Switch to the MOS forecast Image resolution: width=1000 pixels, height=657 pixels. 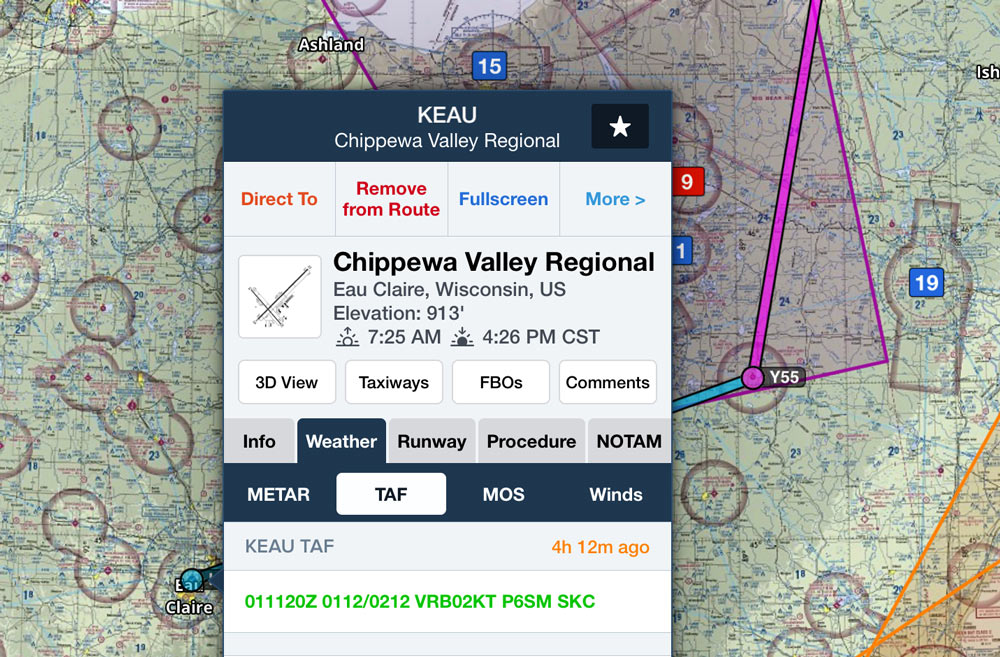(503, 494)
